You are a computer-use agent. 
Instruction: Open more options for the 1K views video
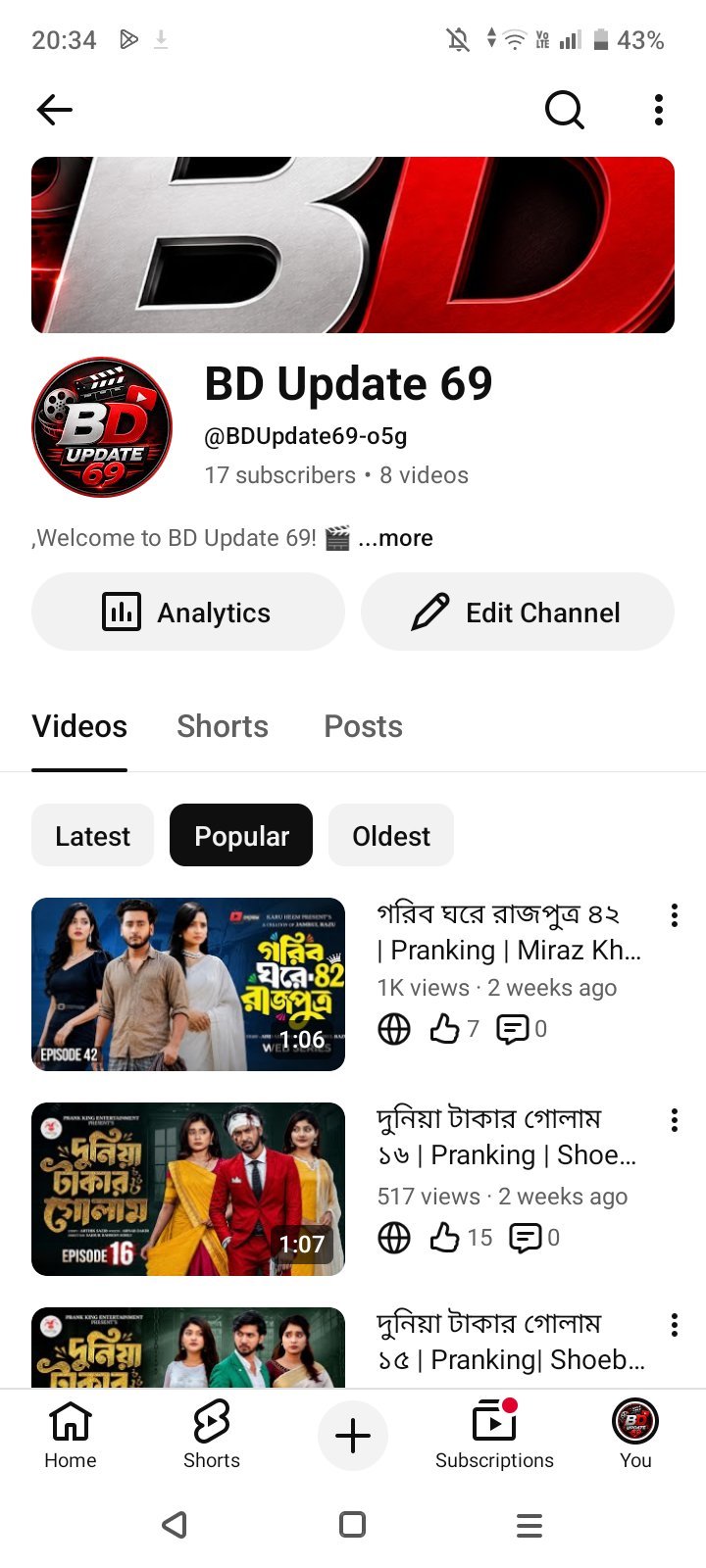[674, 915]
